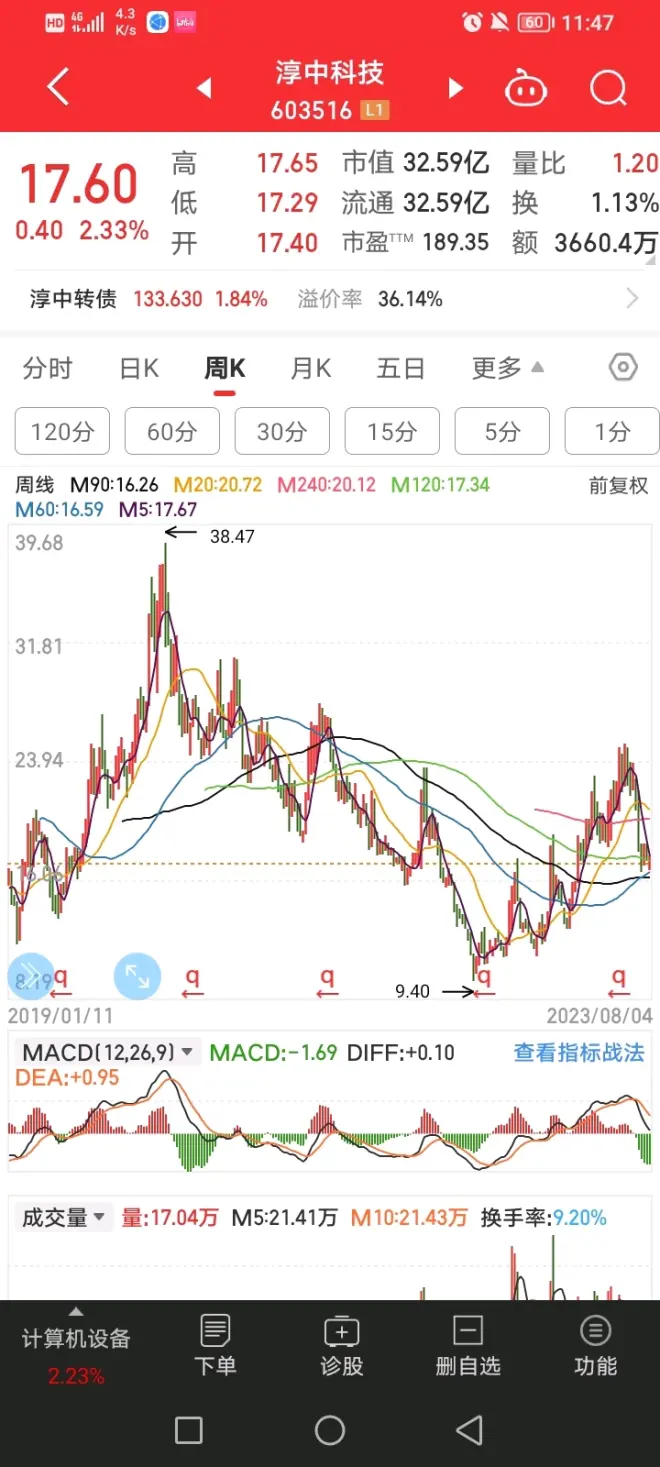
Task: Show the 五日 chart
Action: [x=400, y=369]
